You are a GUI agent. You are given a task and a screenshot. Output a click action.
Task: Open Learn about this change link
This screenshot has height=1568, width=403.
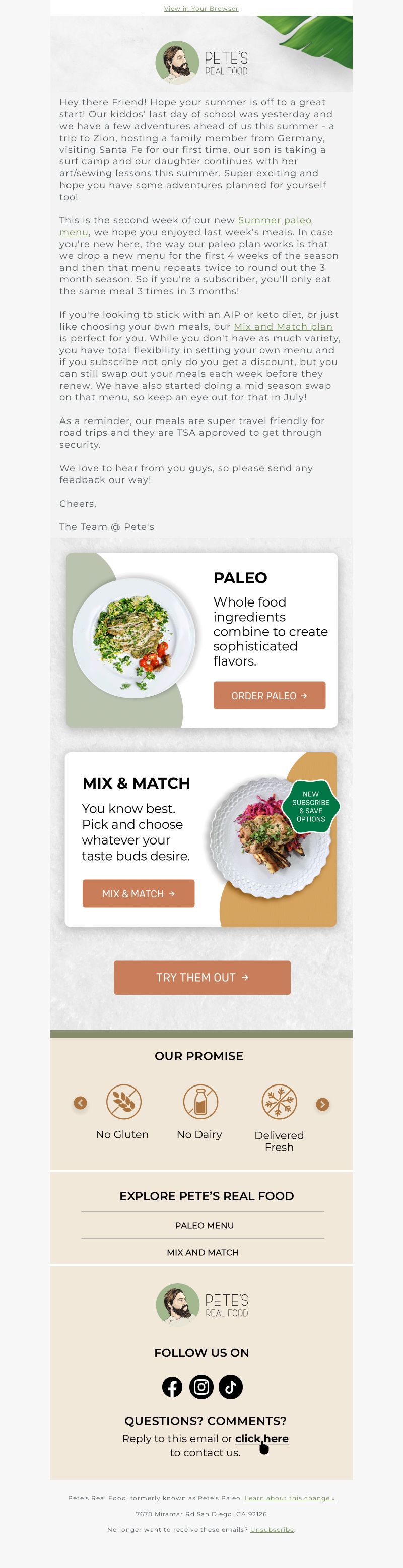[x=289, y=1498]
